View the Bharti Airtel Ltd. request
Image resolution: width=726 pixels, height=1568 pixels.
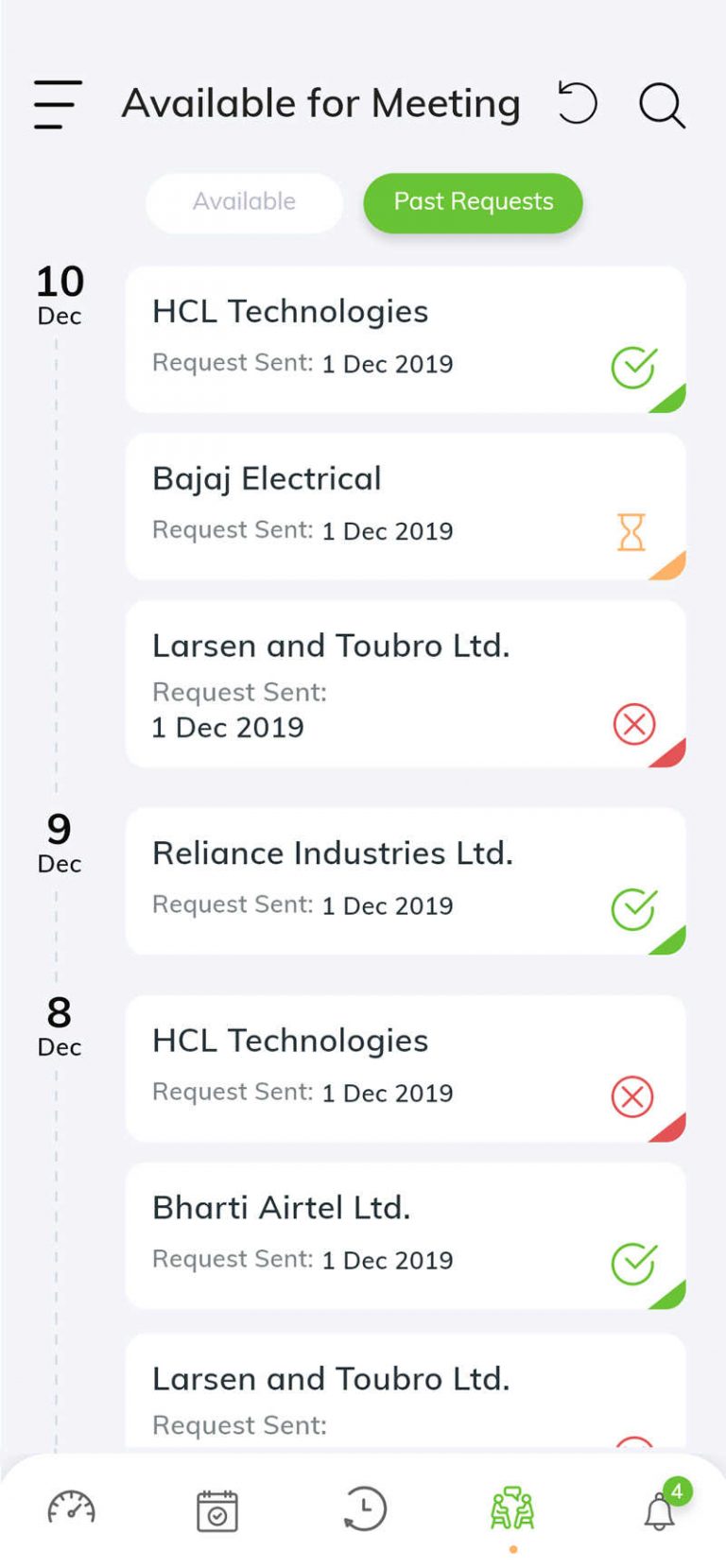(x=406, y=1236)
